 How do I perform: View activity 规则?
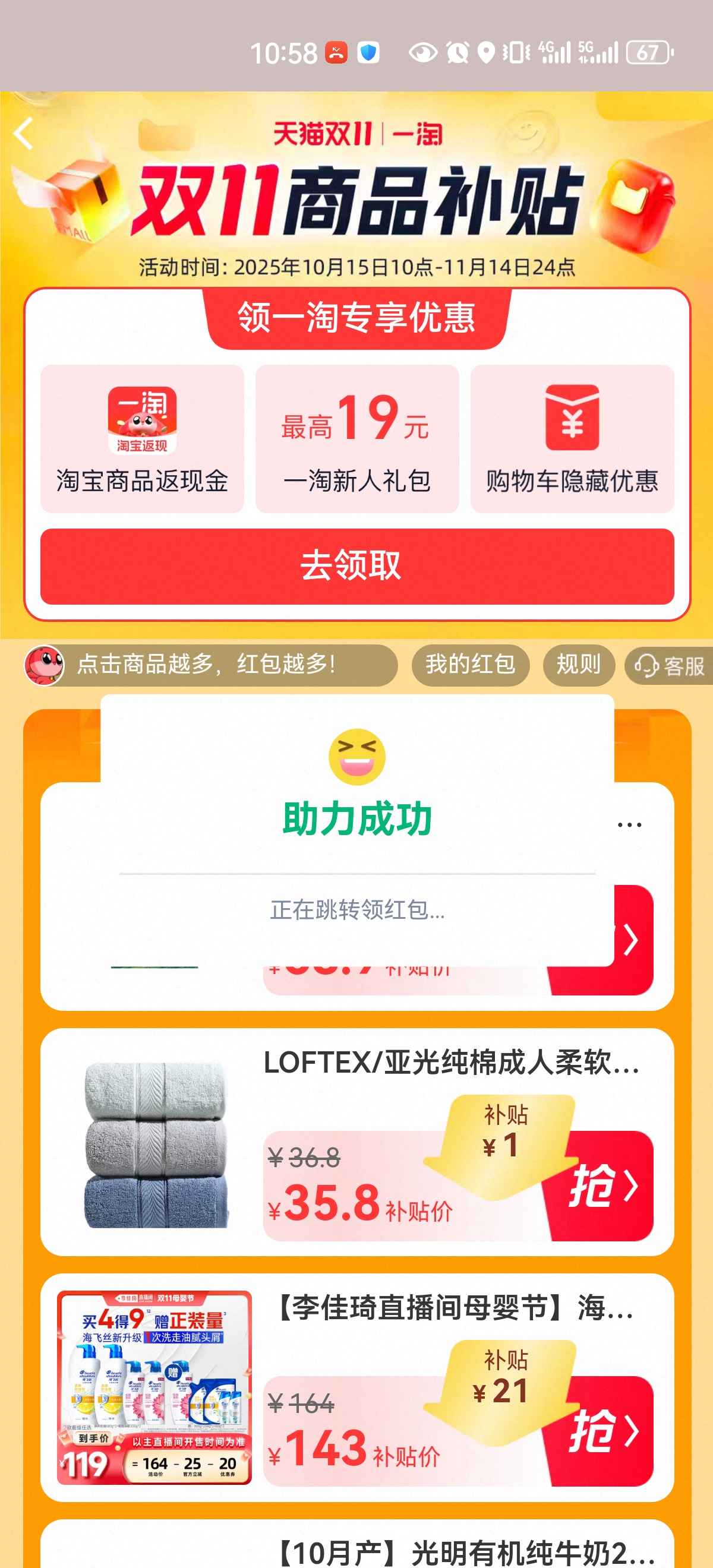tap(578, 665)
